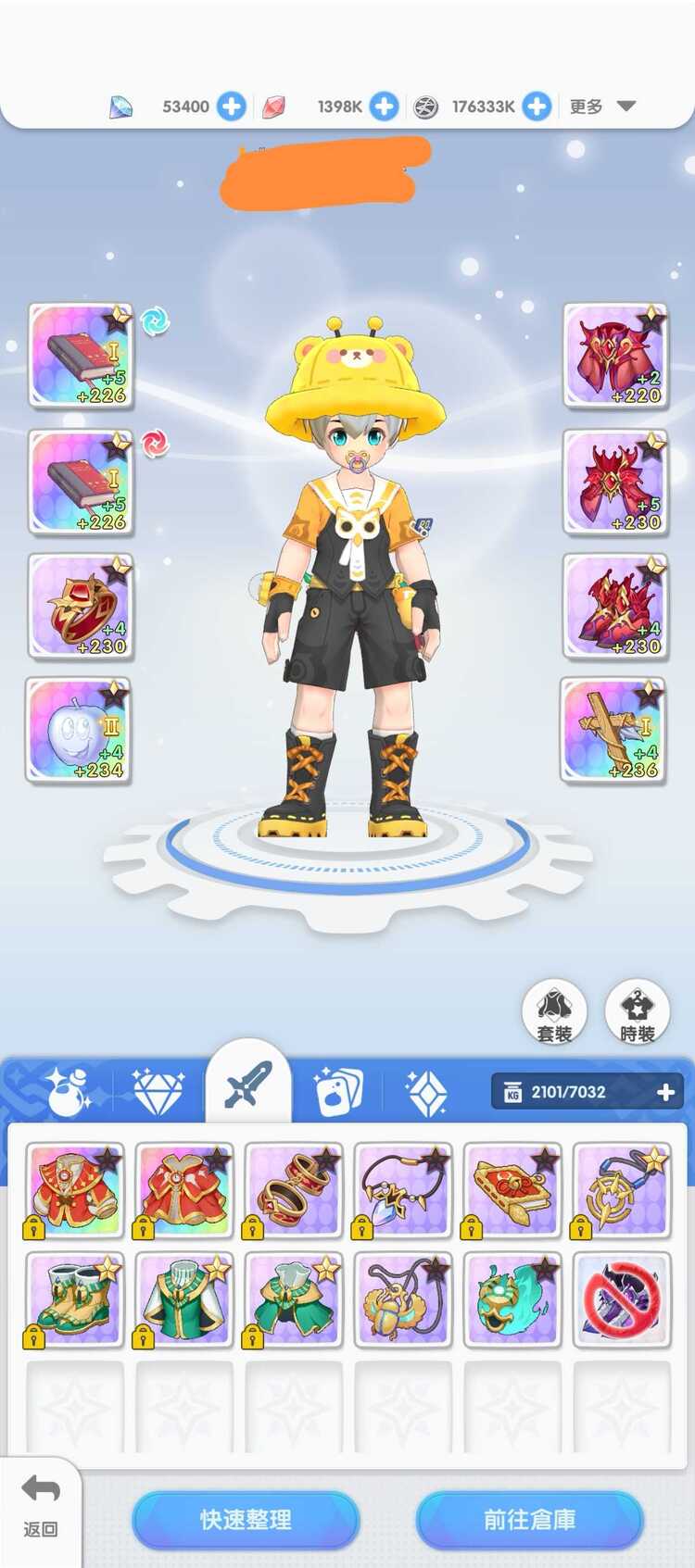The image size is (695, 1568).
Task: Go to warehouse via 前往倉庫
Action: (529, 1519)
